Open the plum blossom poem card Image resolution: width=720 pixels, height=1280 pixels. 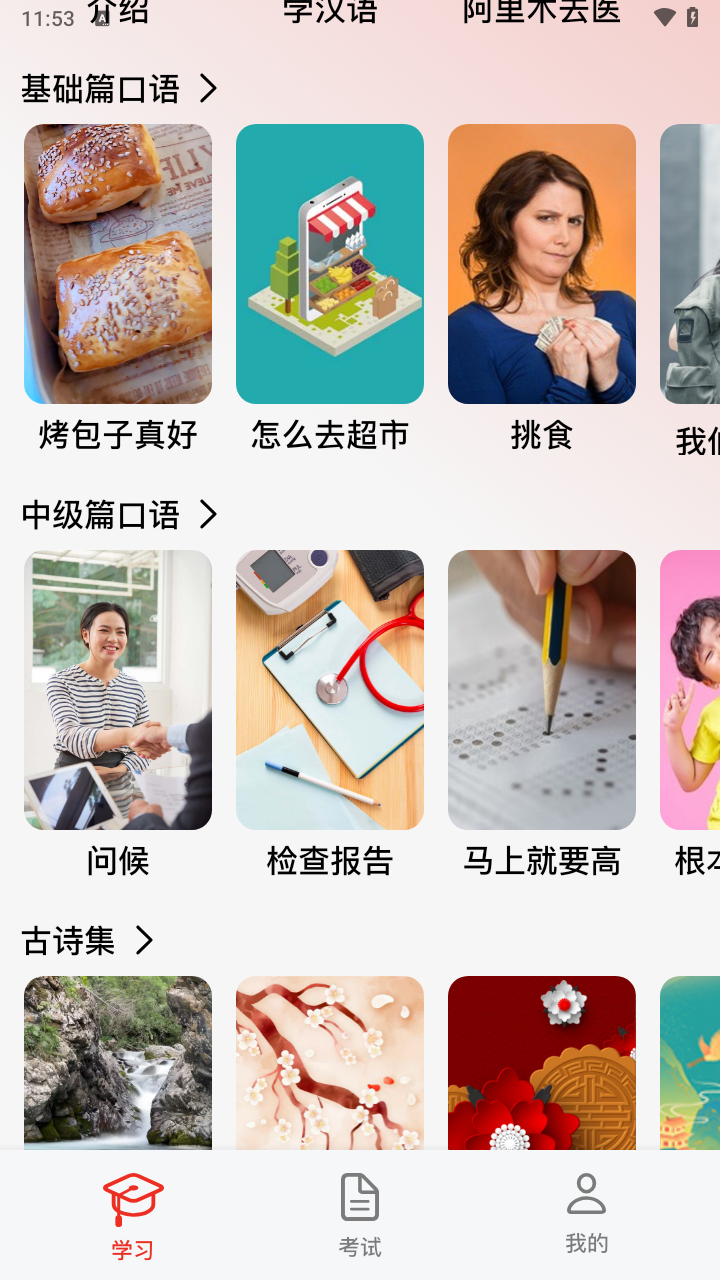tap(330, 1062)
